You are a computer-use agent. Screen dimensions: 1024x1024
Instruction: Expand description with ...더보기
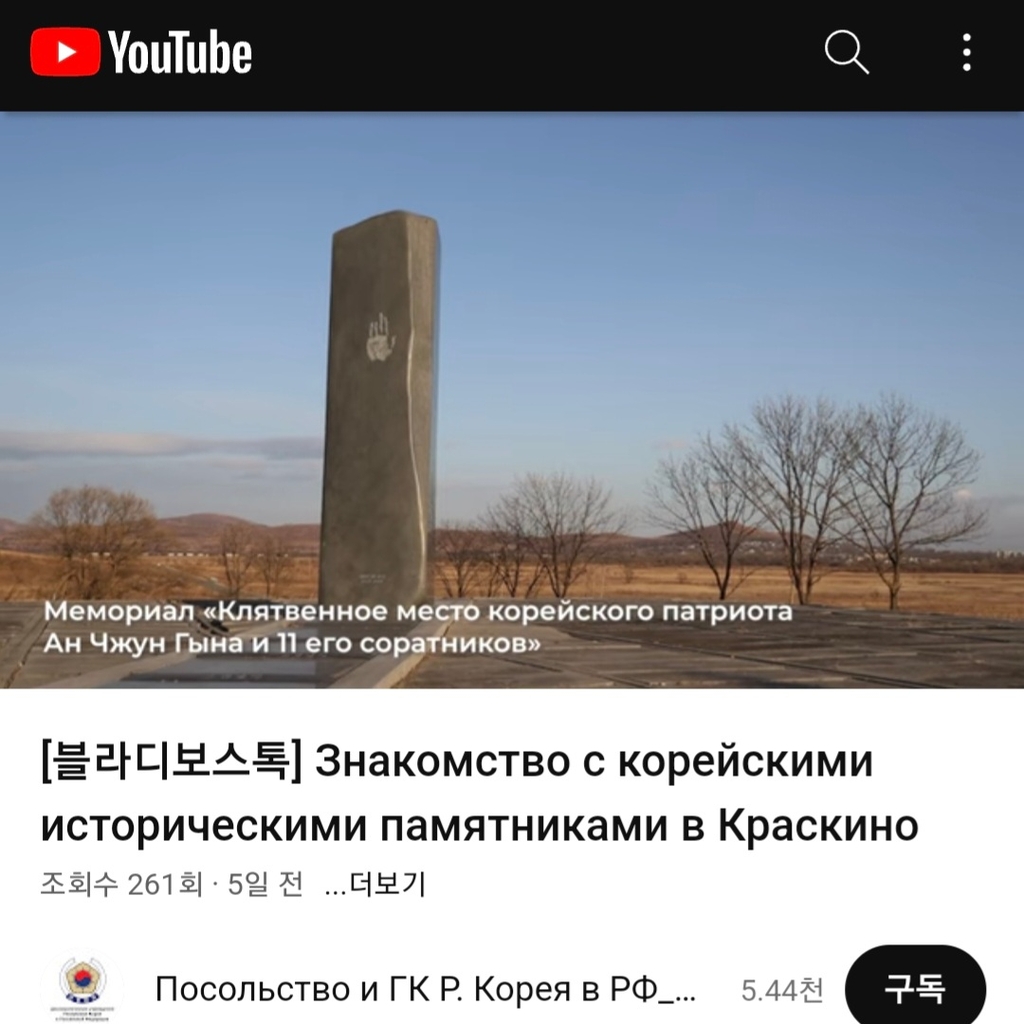[376, 884]
